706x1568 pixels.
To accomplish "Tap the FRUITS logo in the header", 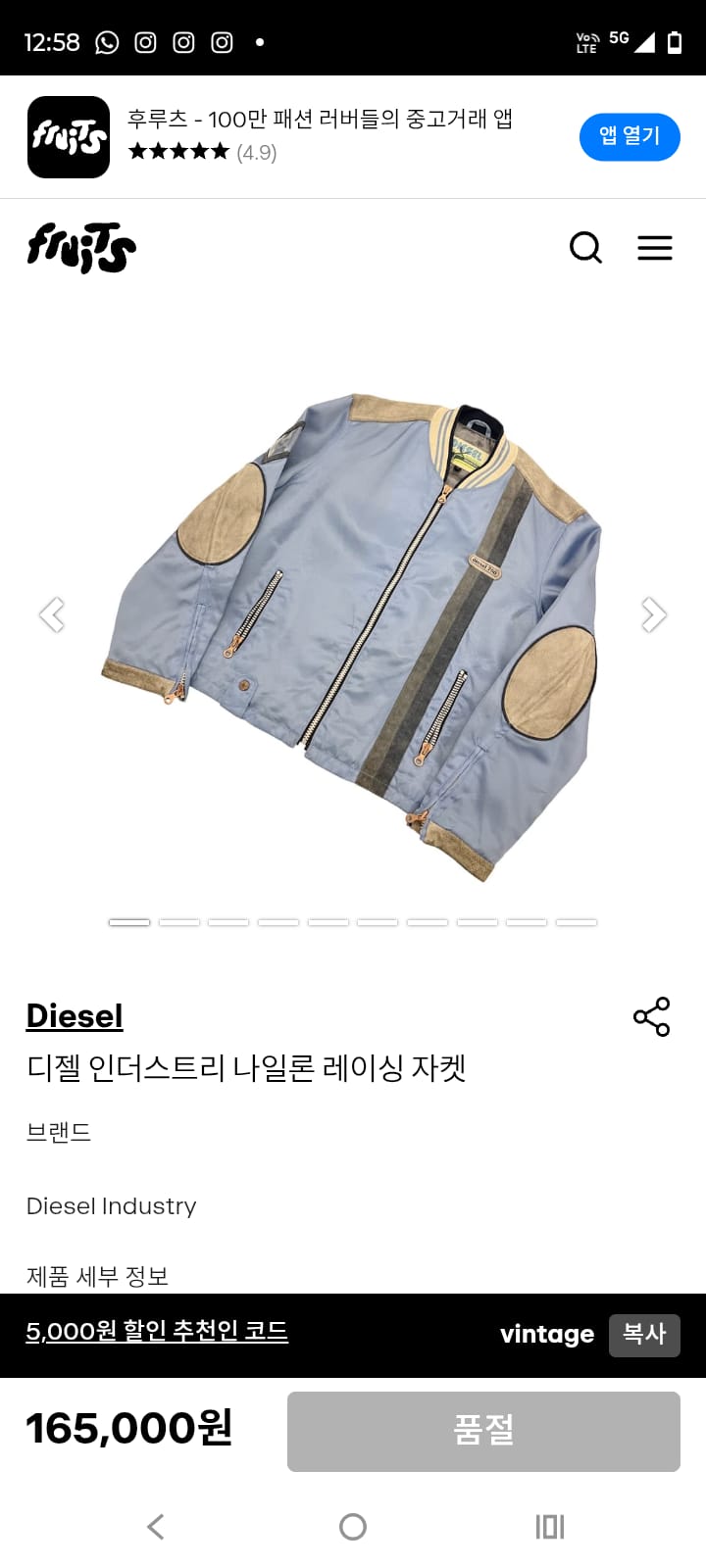I will click(80, 248).
